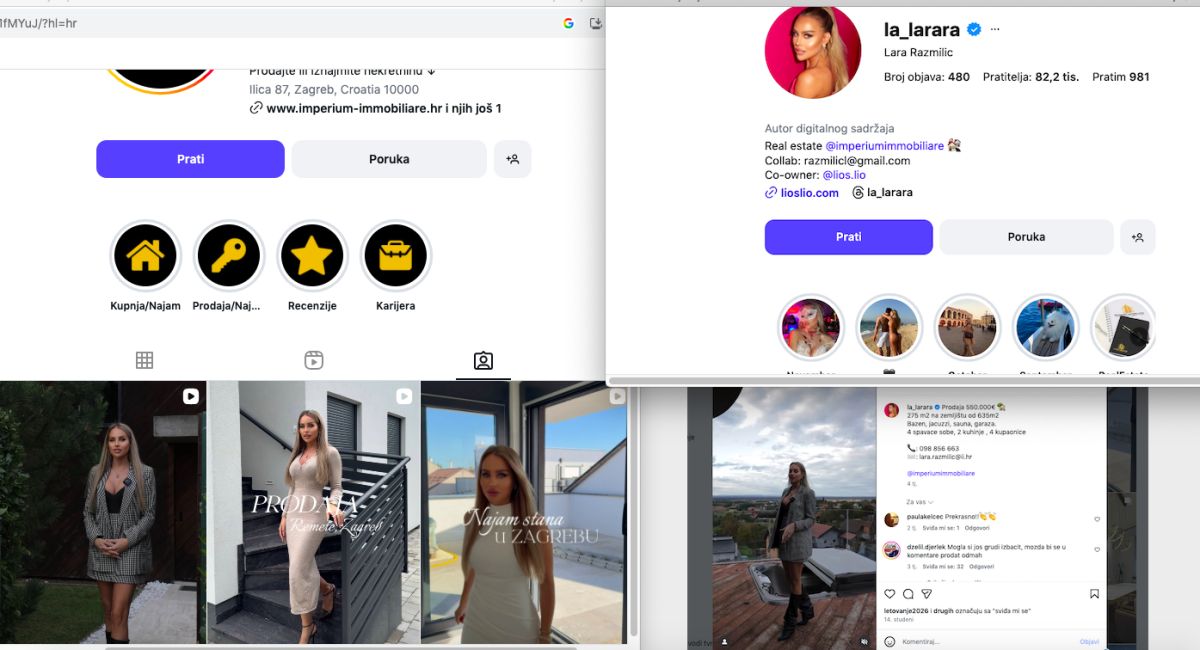Open the more options dots beside la_larara
The height and width of the screenshot is (650, 1200).
coord(995,30)
